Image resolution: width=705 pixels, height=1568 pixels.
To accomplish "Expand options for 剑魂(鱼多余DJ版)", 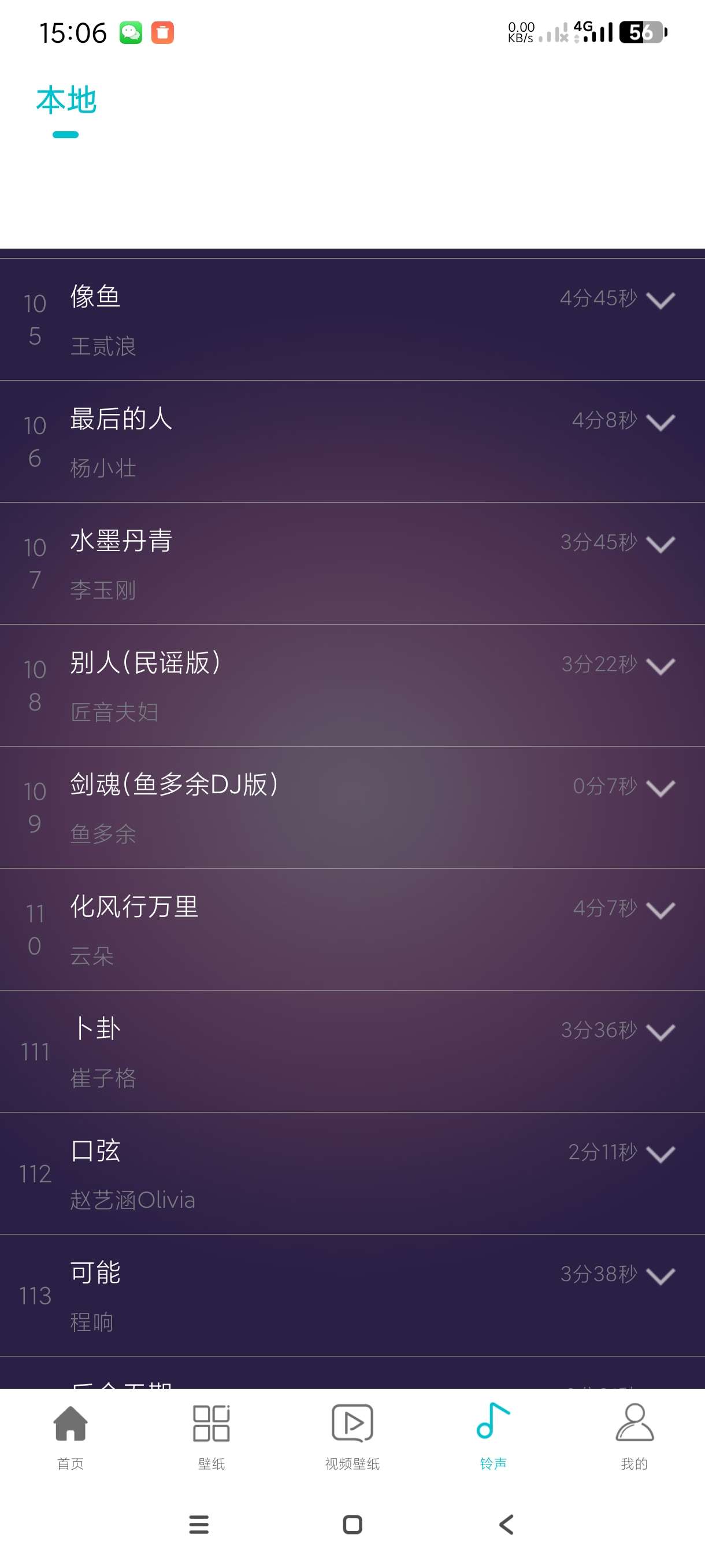I will point(661,788).
